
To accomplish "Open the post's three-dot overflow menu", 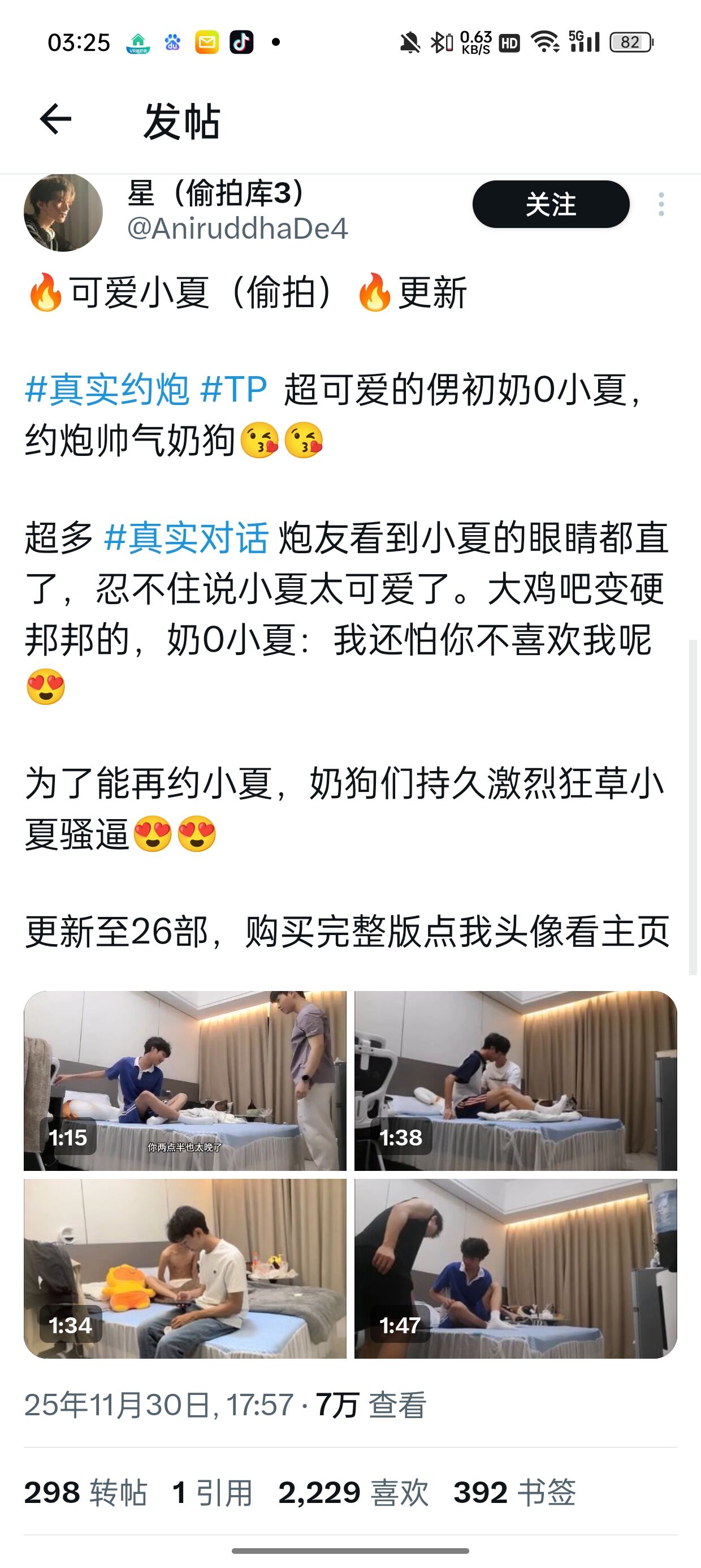I will coord(661,205).
